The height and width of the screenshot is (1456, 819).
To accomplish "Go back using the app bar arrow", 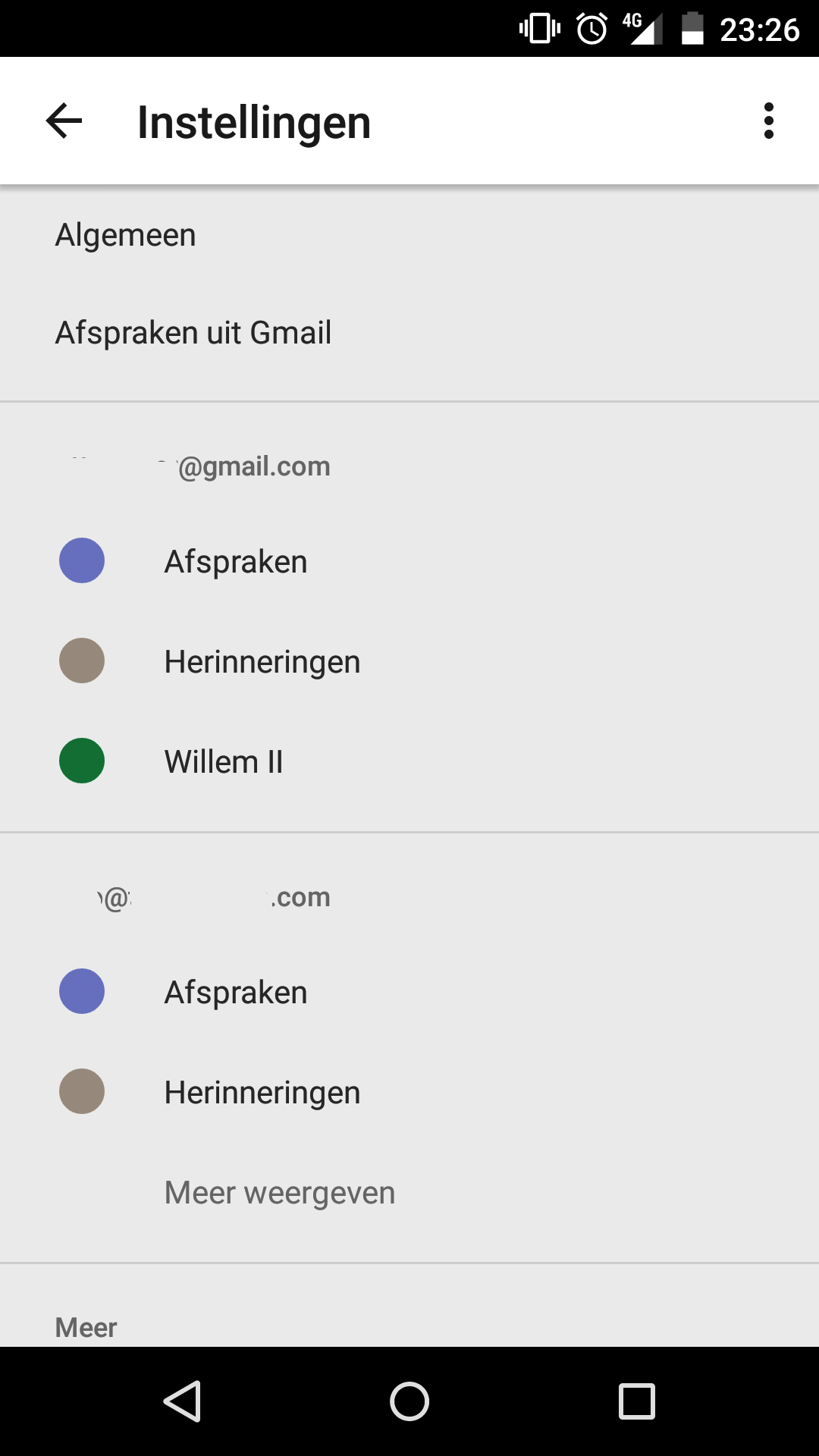I will 64,121.
